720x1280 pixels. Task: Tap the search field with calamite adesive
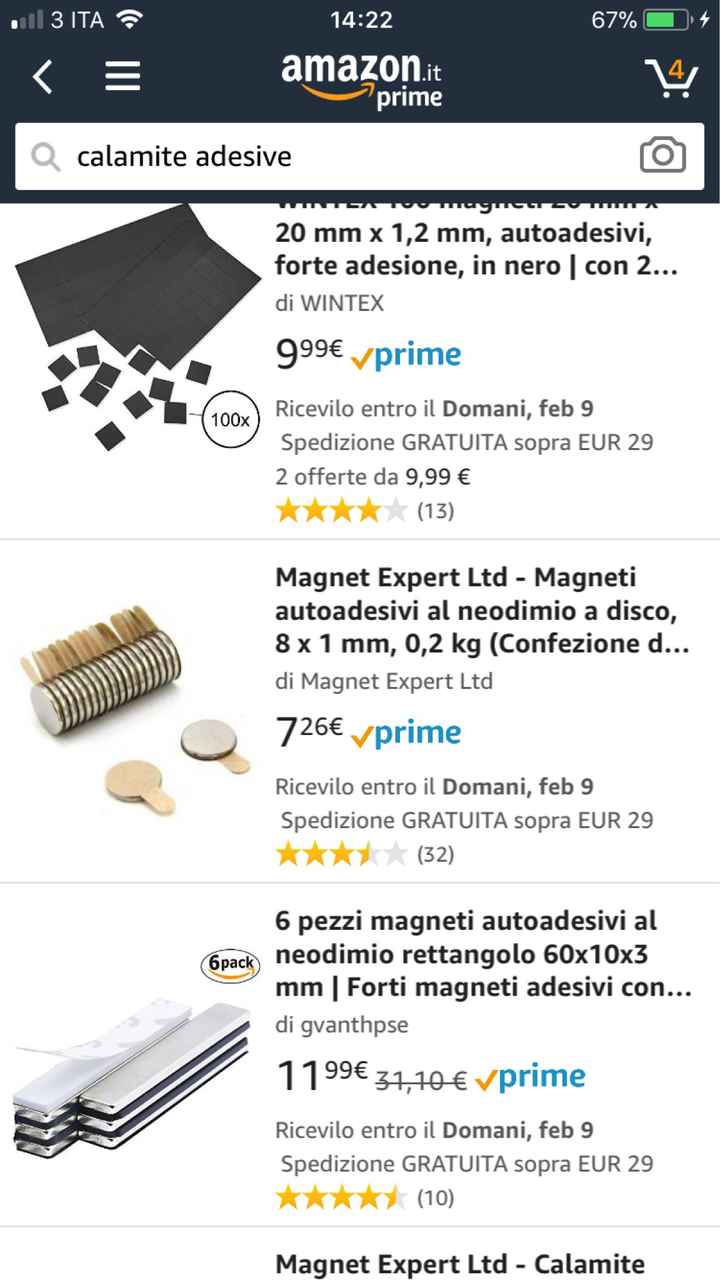click(300, 156)
